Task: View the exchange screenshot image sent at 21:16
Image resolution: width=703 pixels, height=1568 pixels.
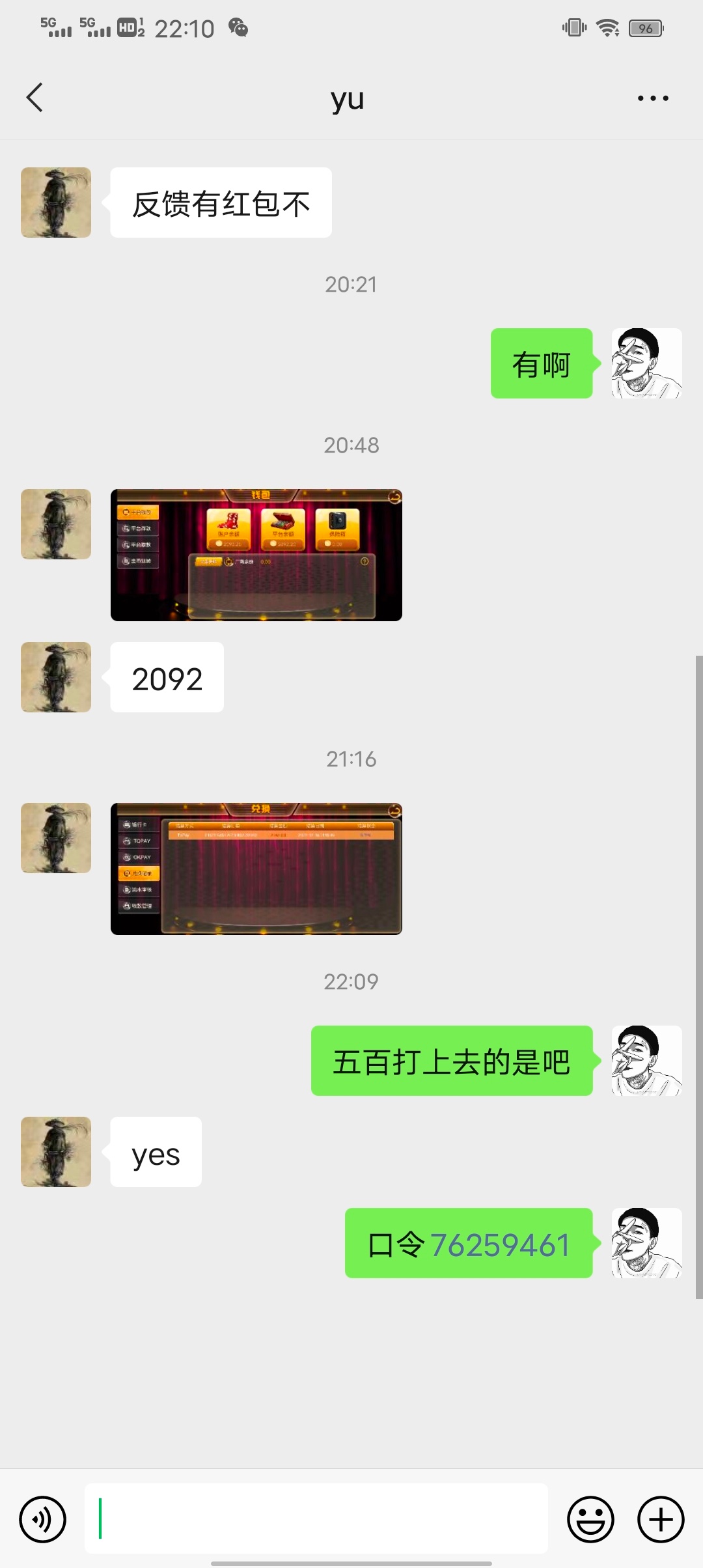Action: [256, 869]
